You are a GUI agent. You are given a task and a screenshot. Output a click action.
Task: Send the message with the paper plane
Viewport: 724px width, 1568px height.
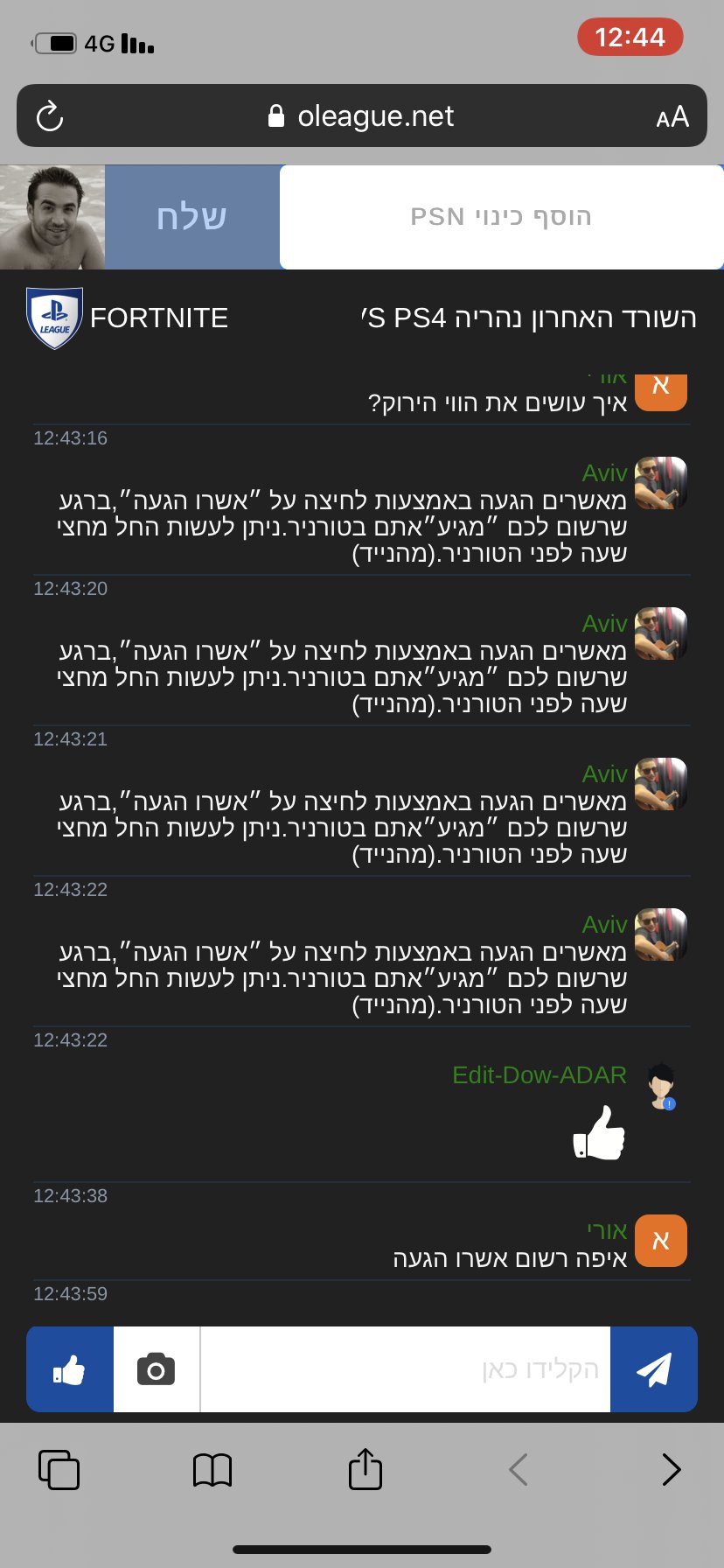click(654, 1369)
